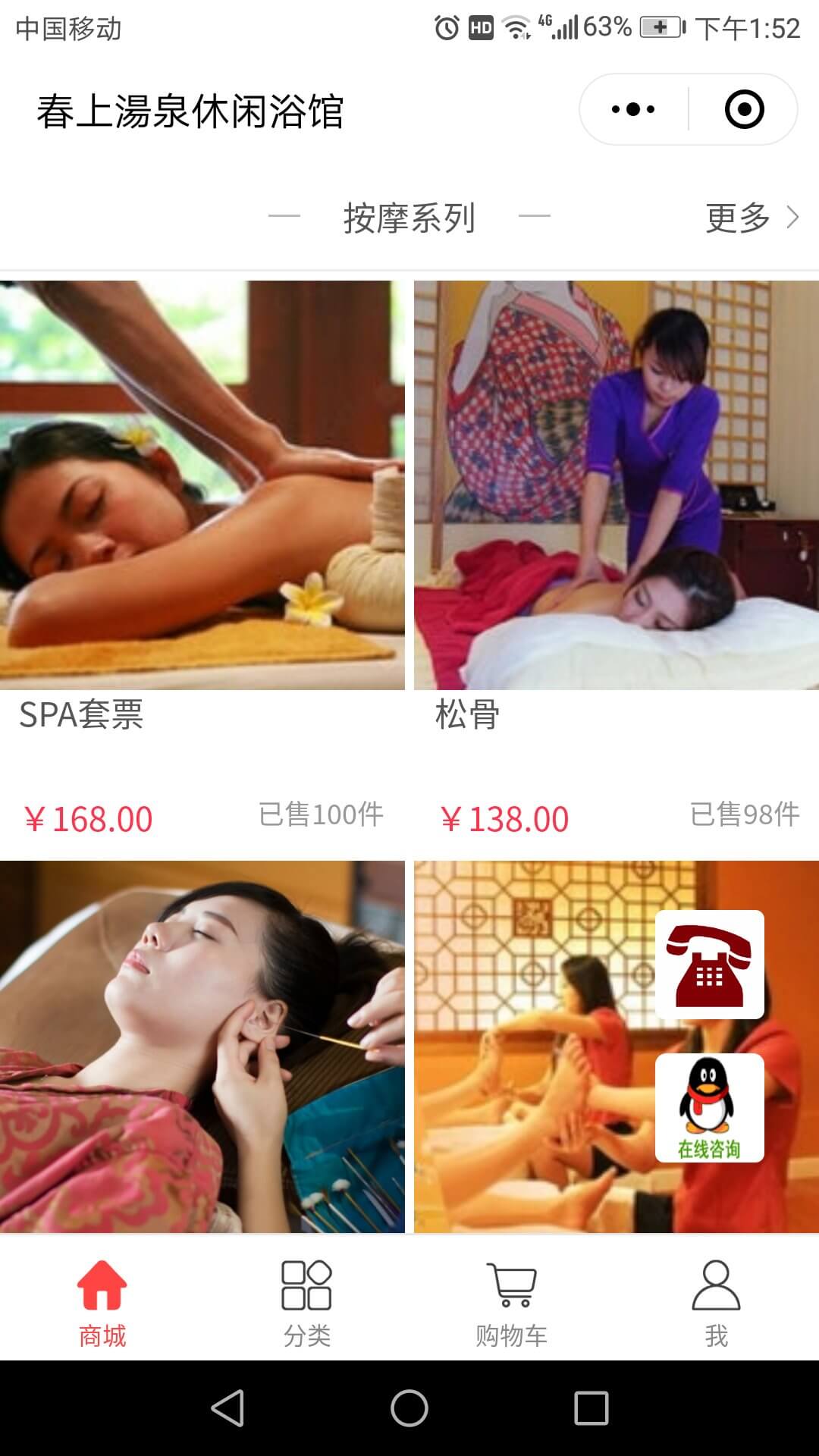Open the mini program's three-dot menu

point(633,110)
